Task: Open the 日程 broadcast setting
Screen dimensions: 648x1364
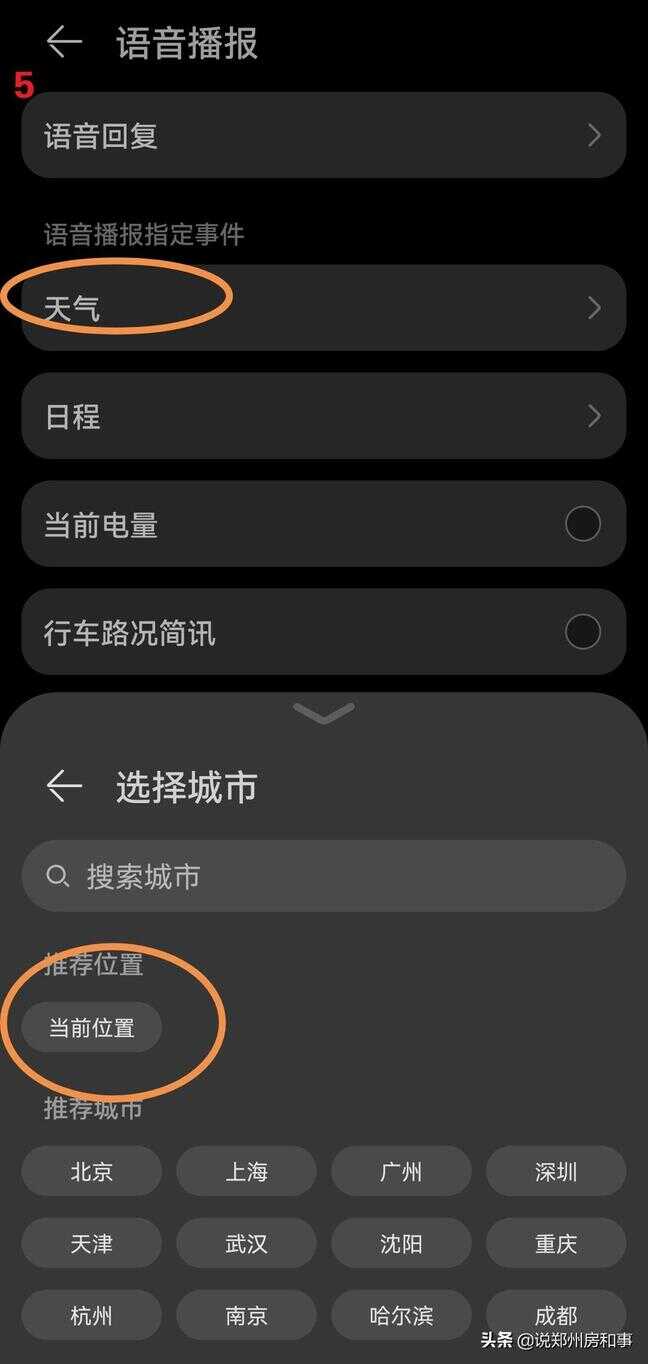Action: coord(323,416)
